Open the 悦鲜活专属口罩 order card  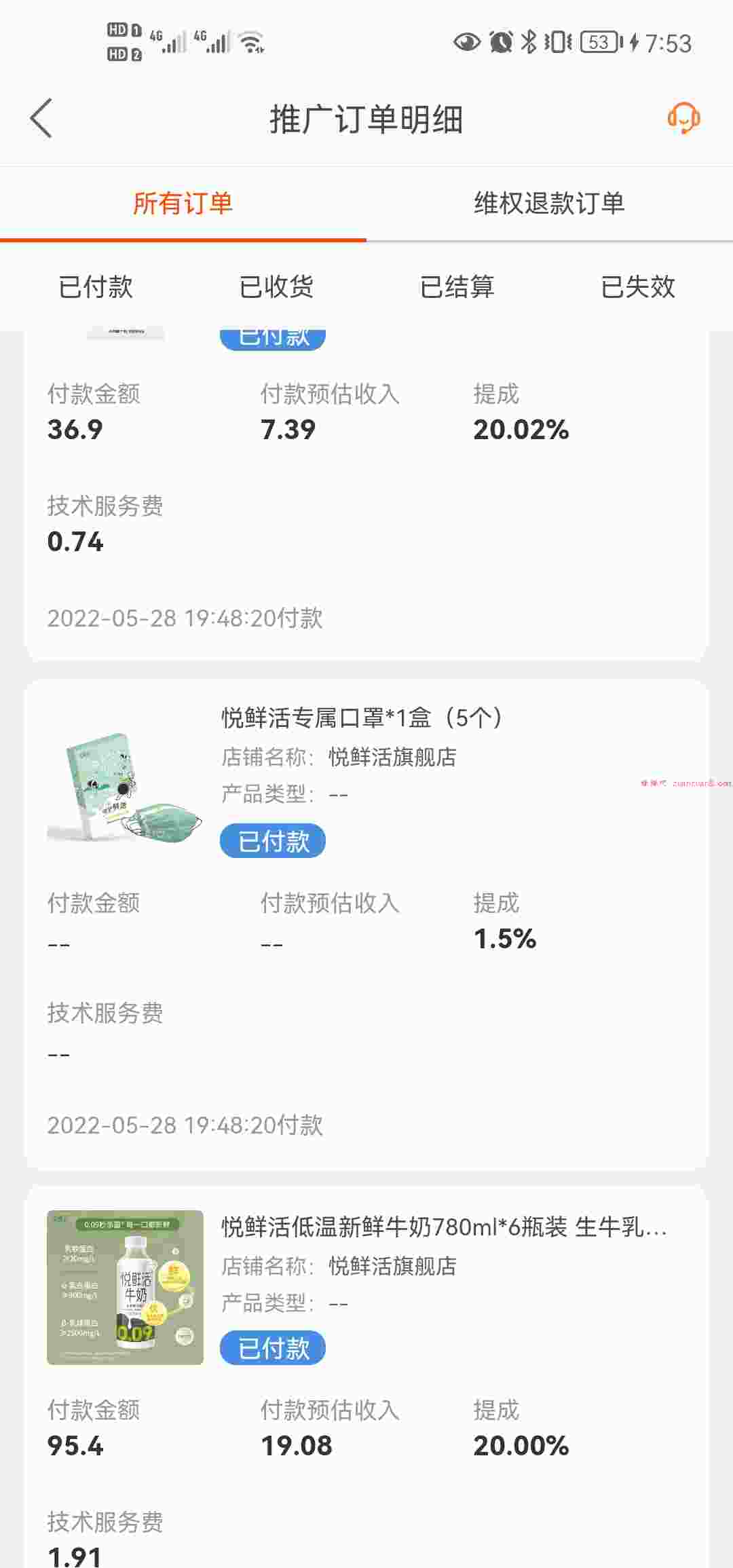coord(361,718)
